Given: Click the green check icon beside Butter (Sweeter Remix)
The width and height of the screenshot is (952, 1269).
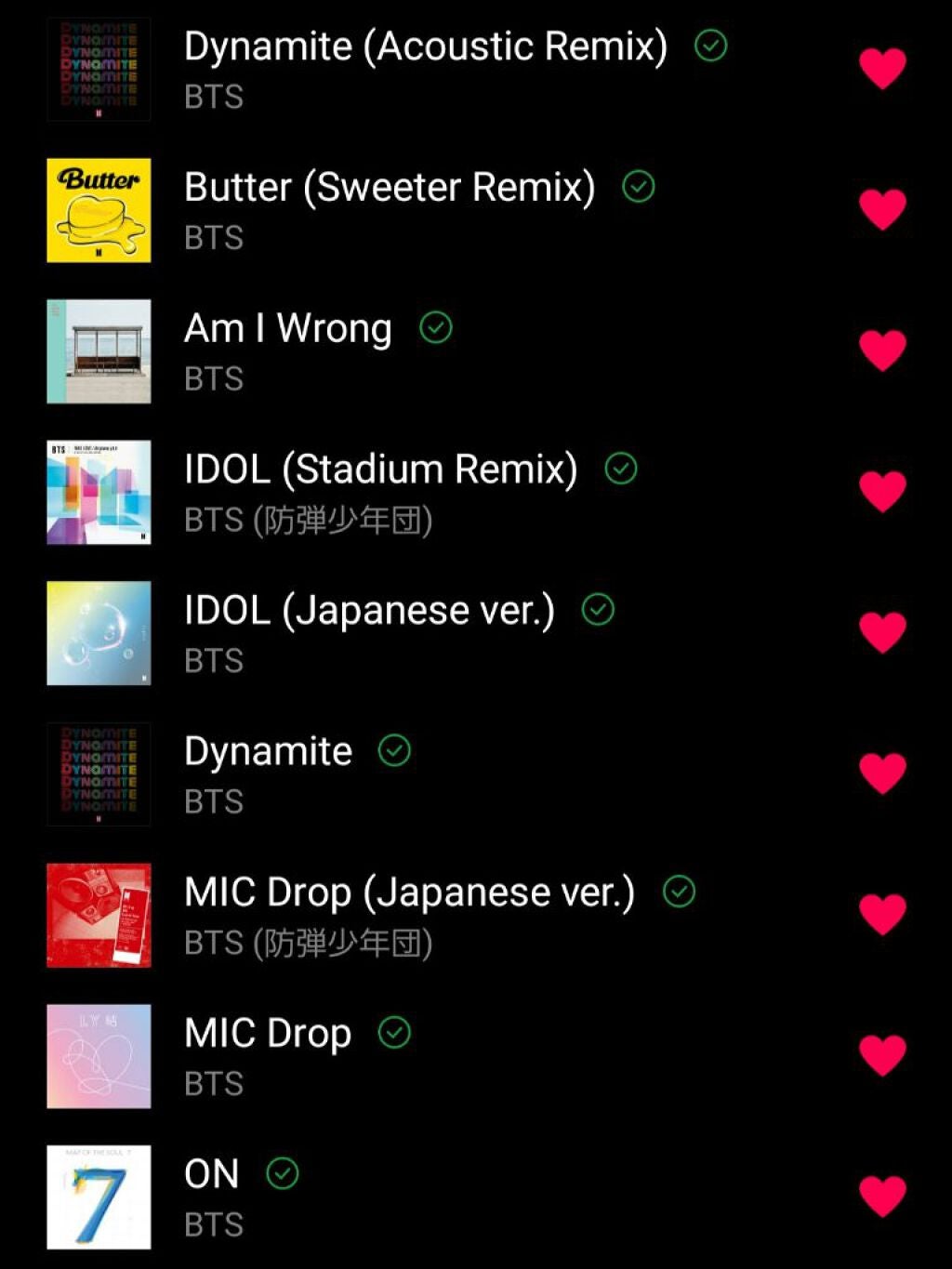Looking at the screenshot, I should coord(638,185).
